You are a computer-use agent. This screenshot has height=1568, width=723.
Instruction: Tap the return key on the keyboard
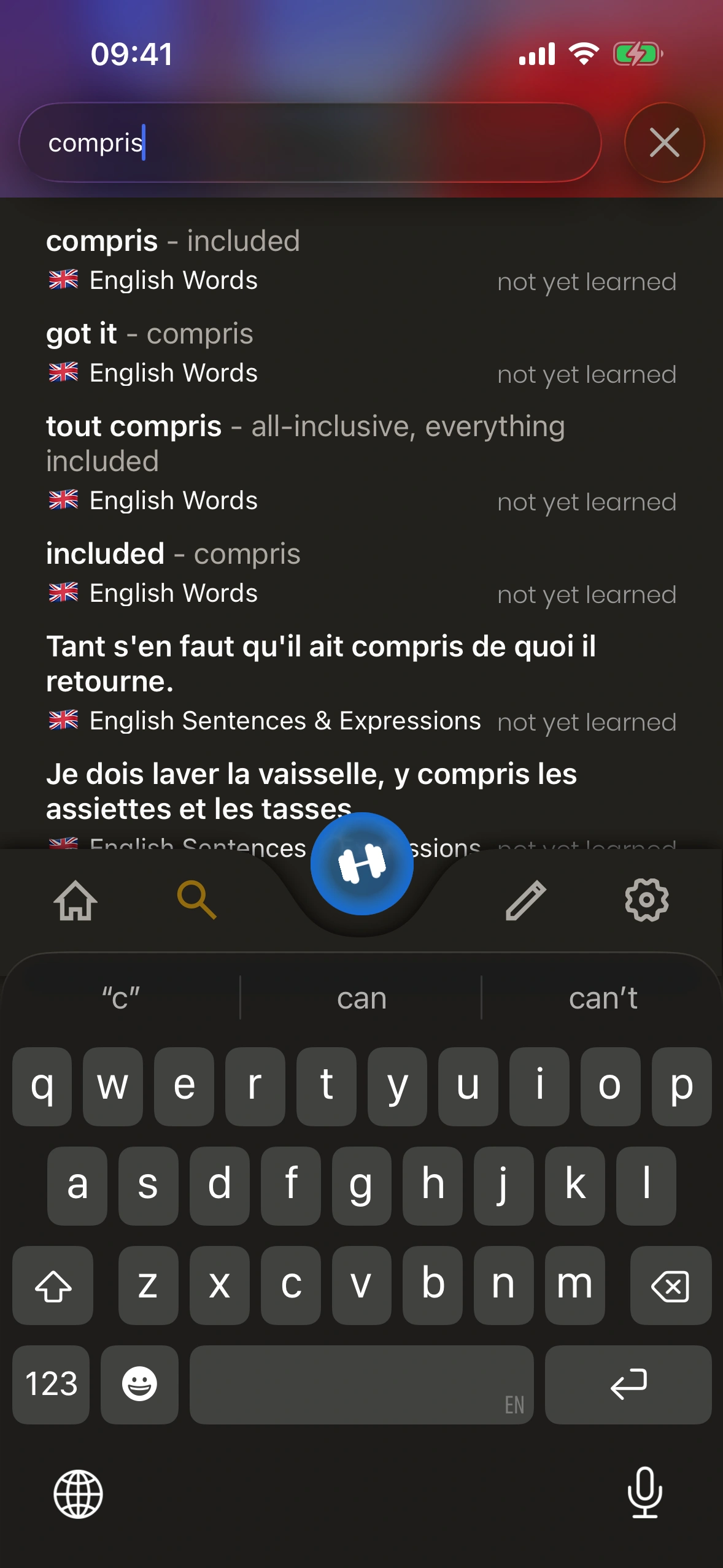point(628,1385)
